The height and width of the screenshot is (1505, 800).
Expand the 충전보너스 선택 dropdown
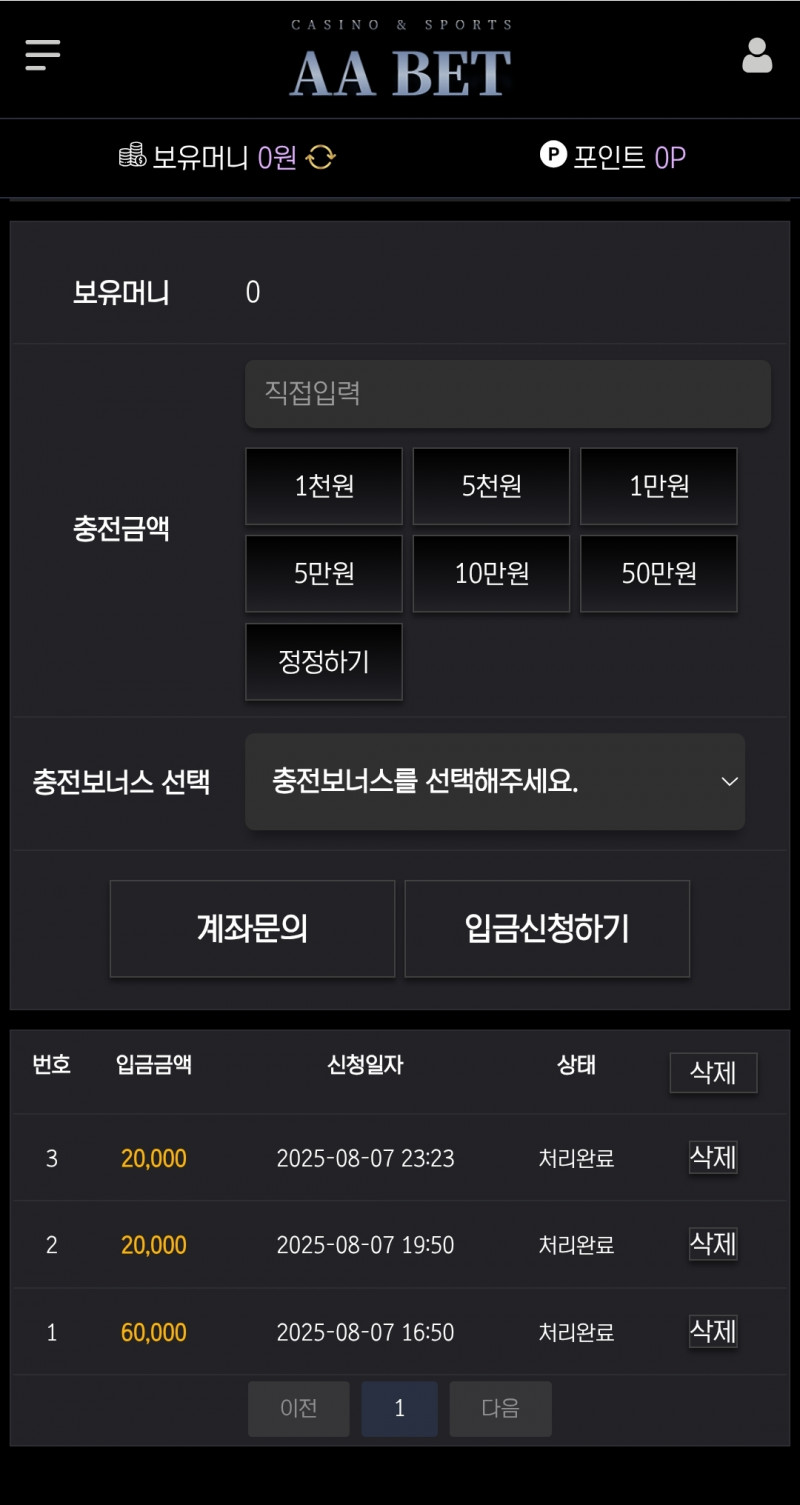tap(495, 782)
